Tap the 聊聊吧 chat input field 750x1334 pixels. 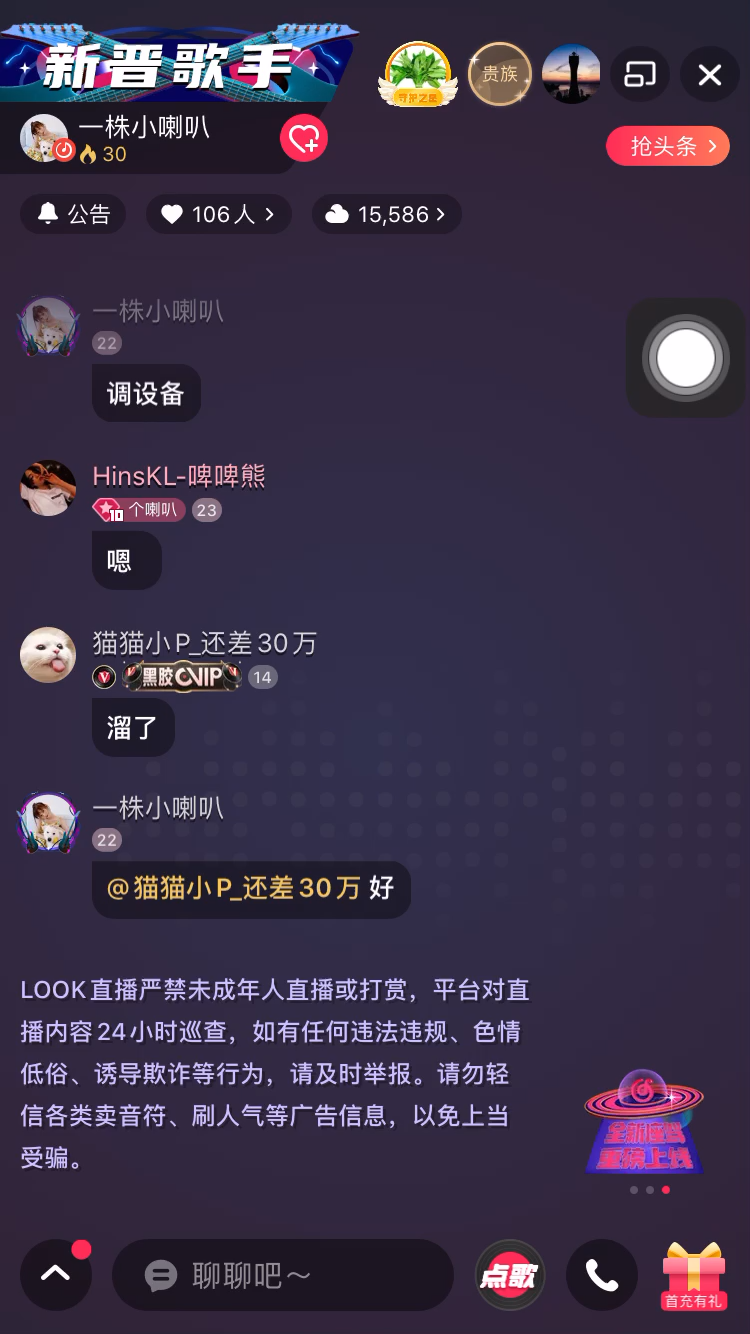283,1275
